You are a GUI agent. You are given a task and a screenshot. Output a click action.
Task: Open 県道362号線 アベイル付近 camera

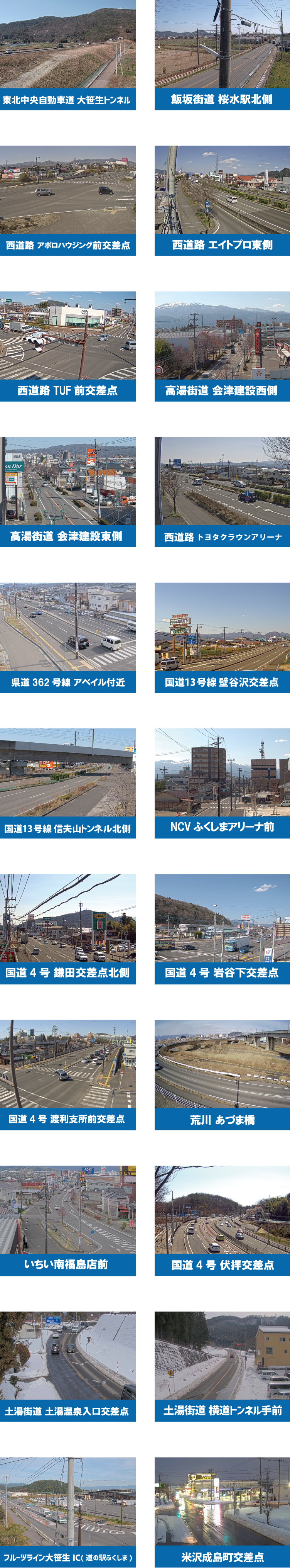67,637
